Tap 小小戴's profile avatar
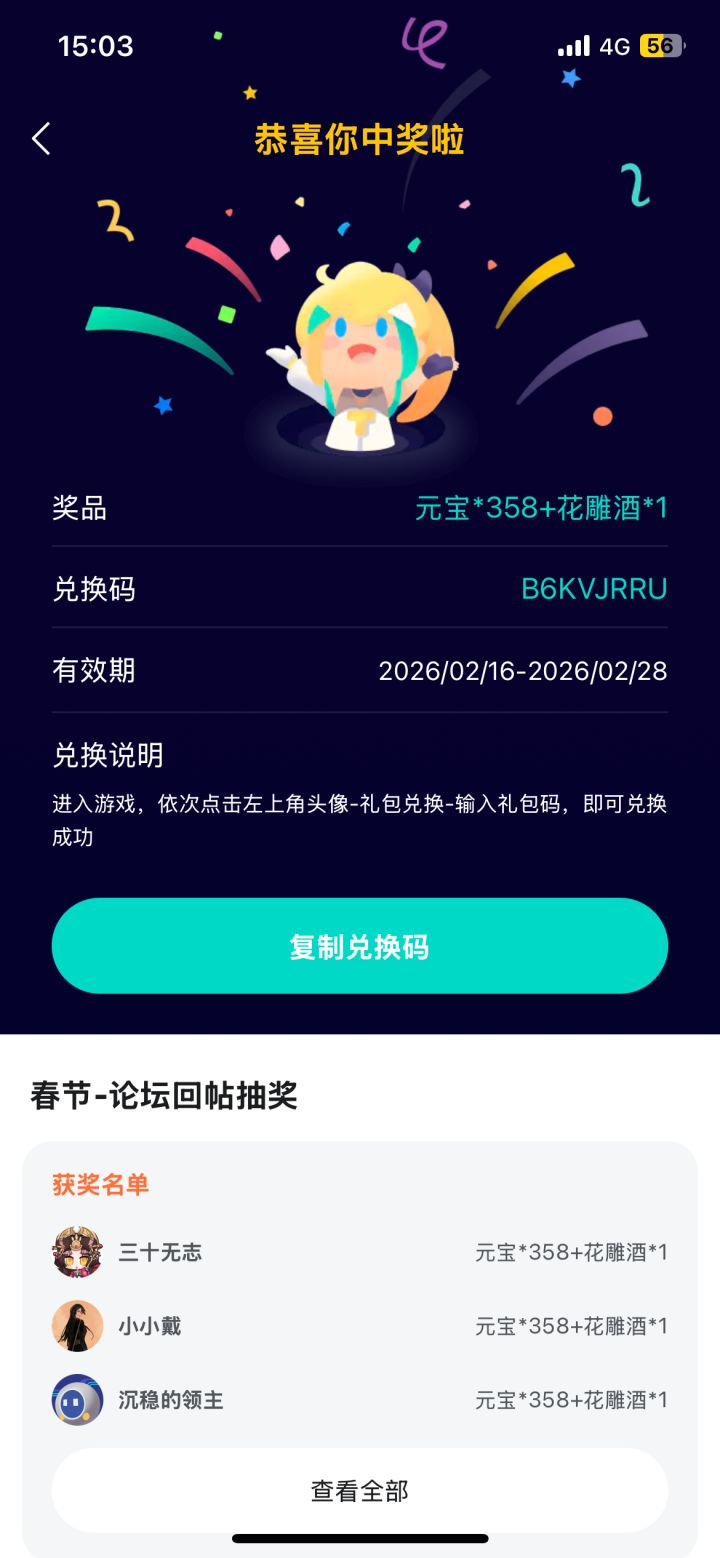720x1558 pixels. coord(77,1325)
